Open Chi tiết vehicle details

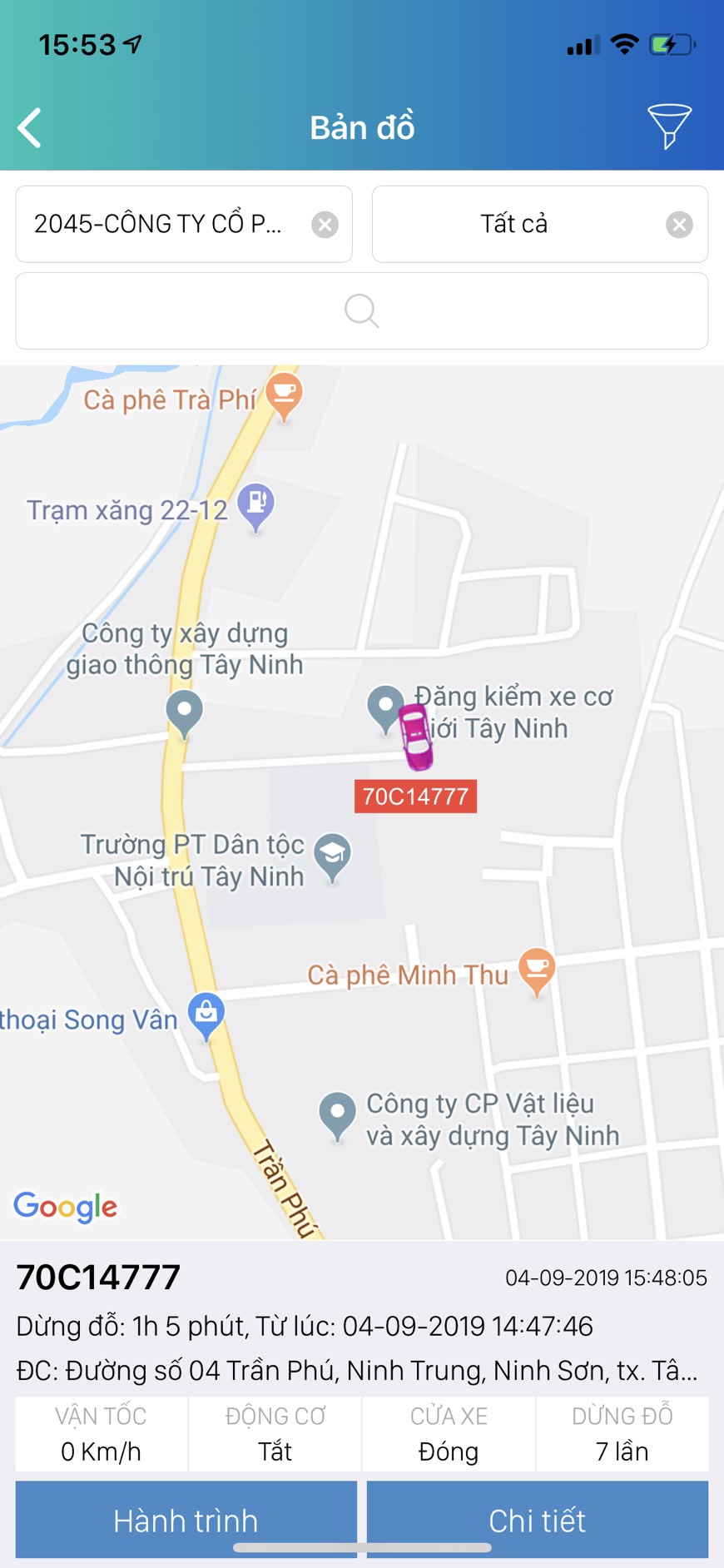click(537, 1520)
